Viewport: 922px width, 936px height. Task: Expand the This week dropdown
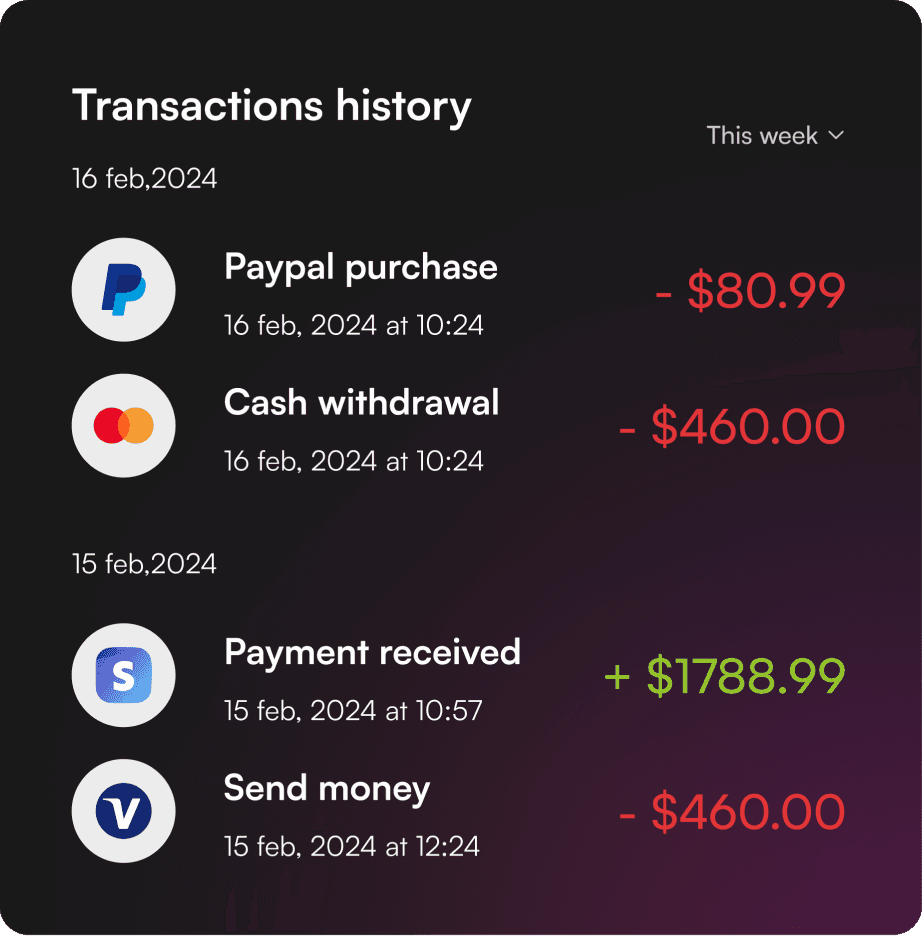pos(775,136)
